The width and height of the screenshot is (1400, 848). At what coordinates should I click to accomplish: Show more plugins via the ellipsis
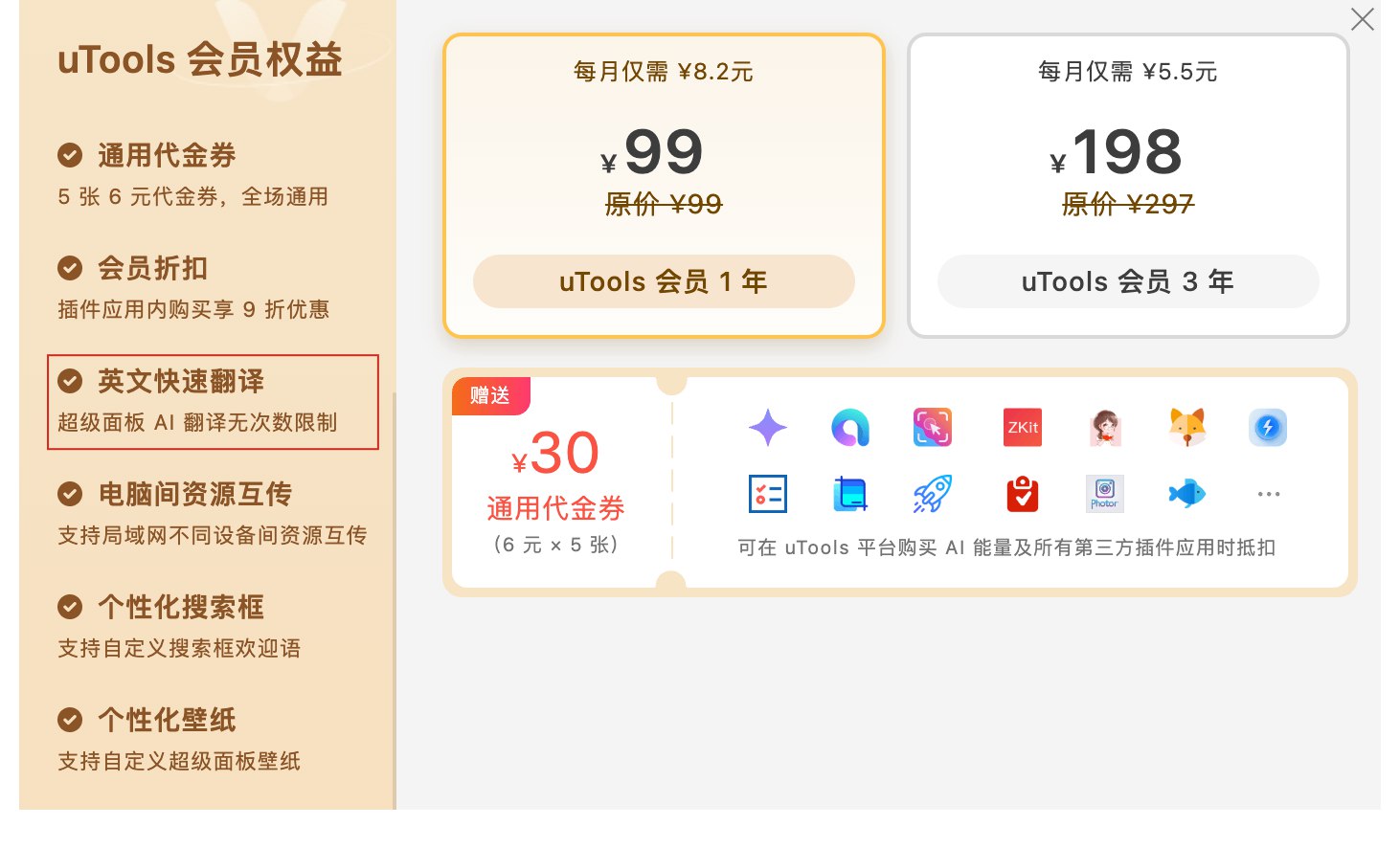(1268, 494)
